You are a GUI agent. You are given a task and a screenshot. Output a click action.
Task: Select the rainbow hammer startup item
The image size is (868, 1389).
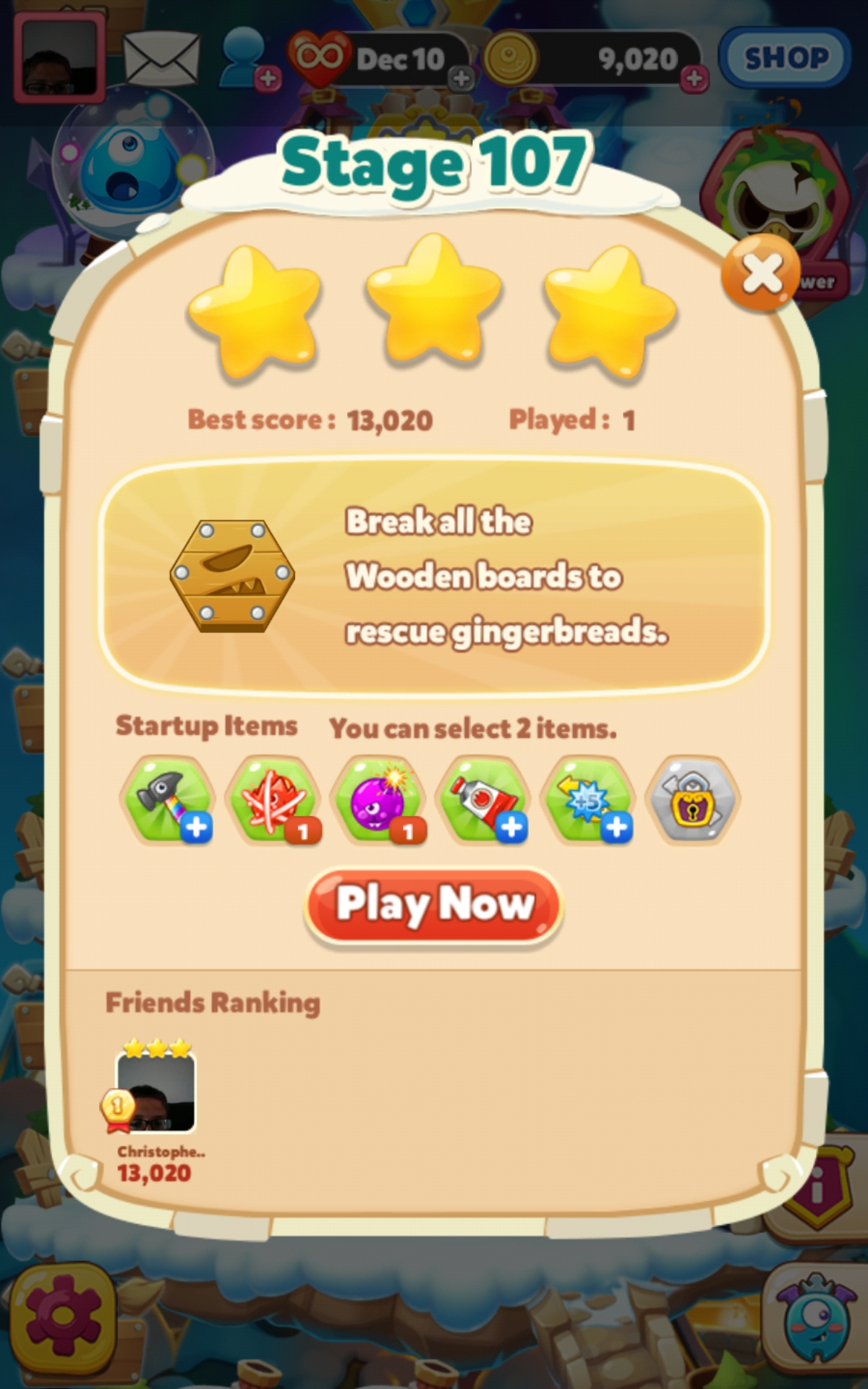167,799
